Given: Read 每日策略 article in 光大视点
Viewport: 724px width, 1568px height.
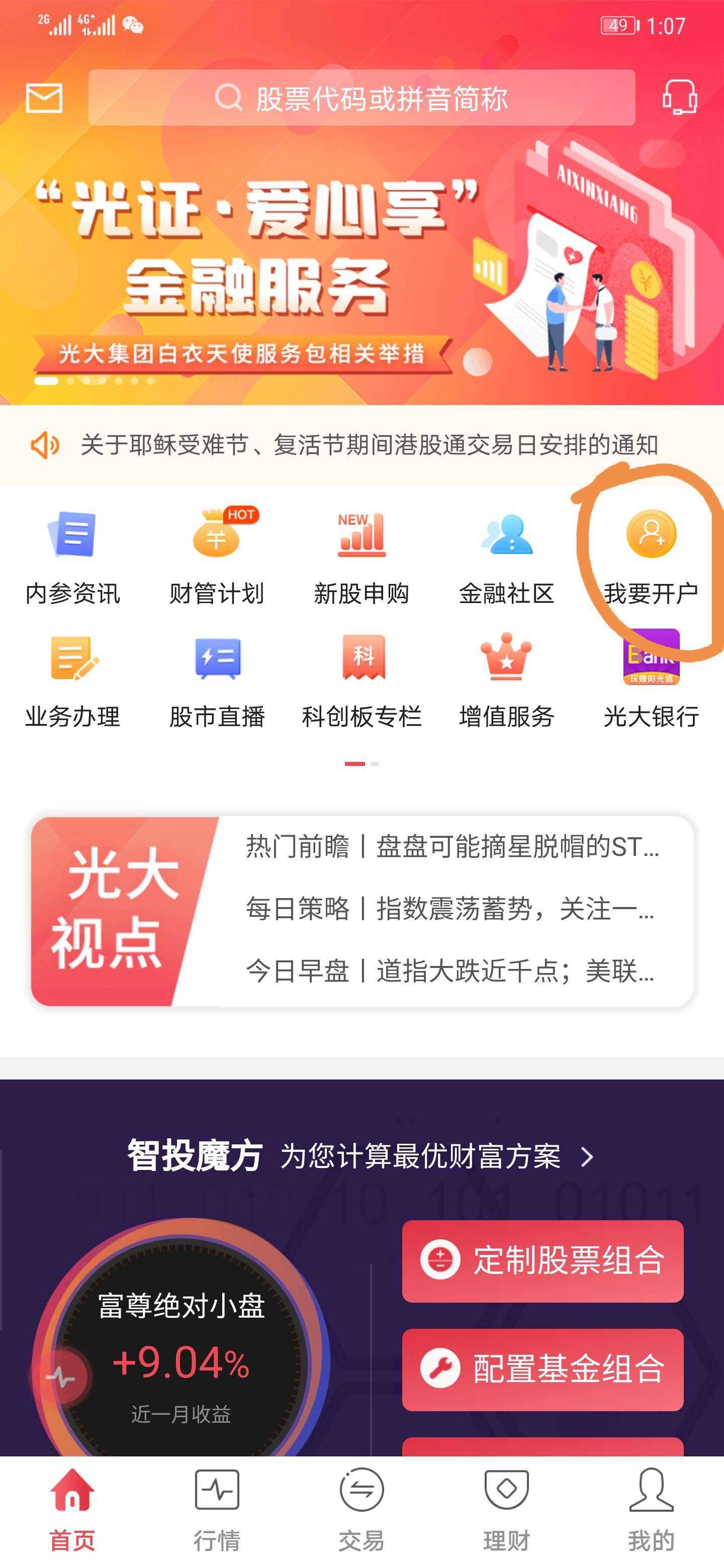Looking at the screenshot, I should coord(449,909).
